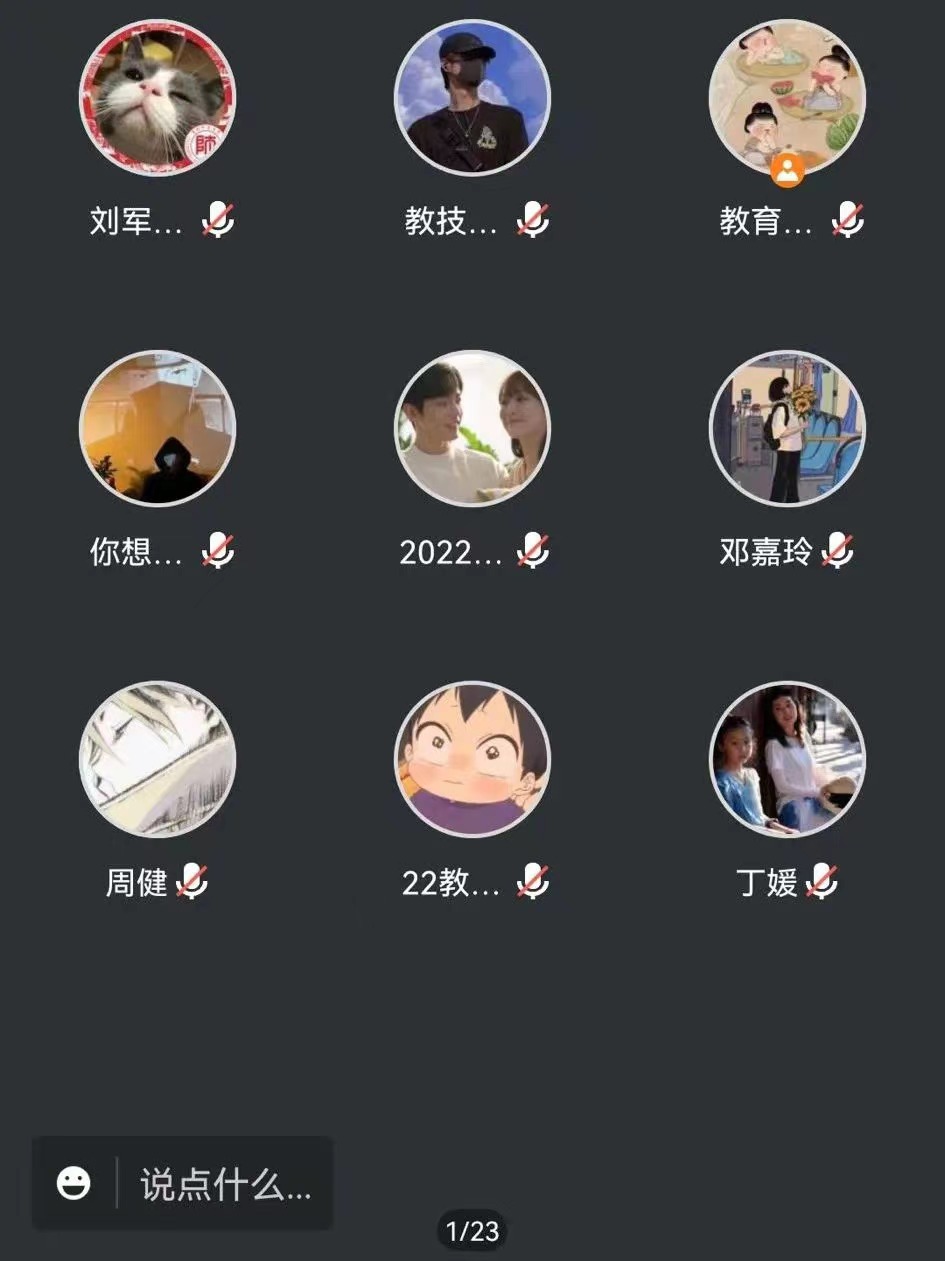This screenshot has width=945, height=1261.
Task: Open the emoji picker smiley icon
Action: [74, 1184]
